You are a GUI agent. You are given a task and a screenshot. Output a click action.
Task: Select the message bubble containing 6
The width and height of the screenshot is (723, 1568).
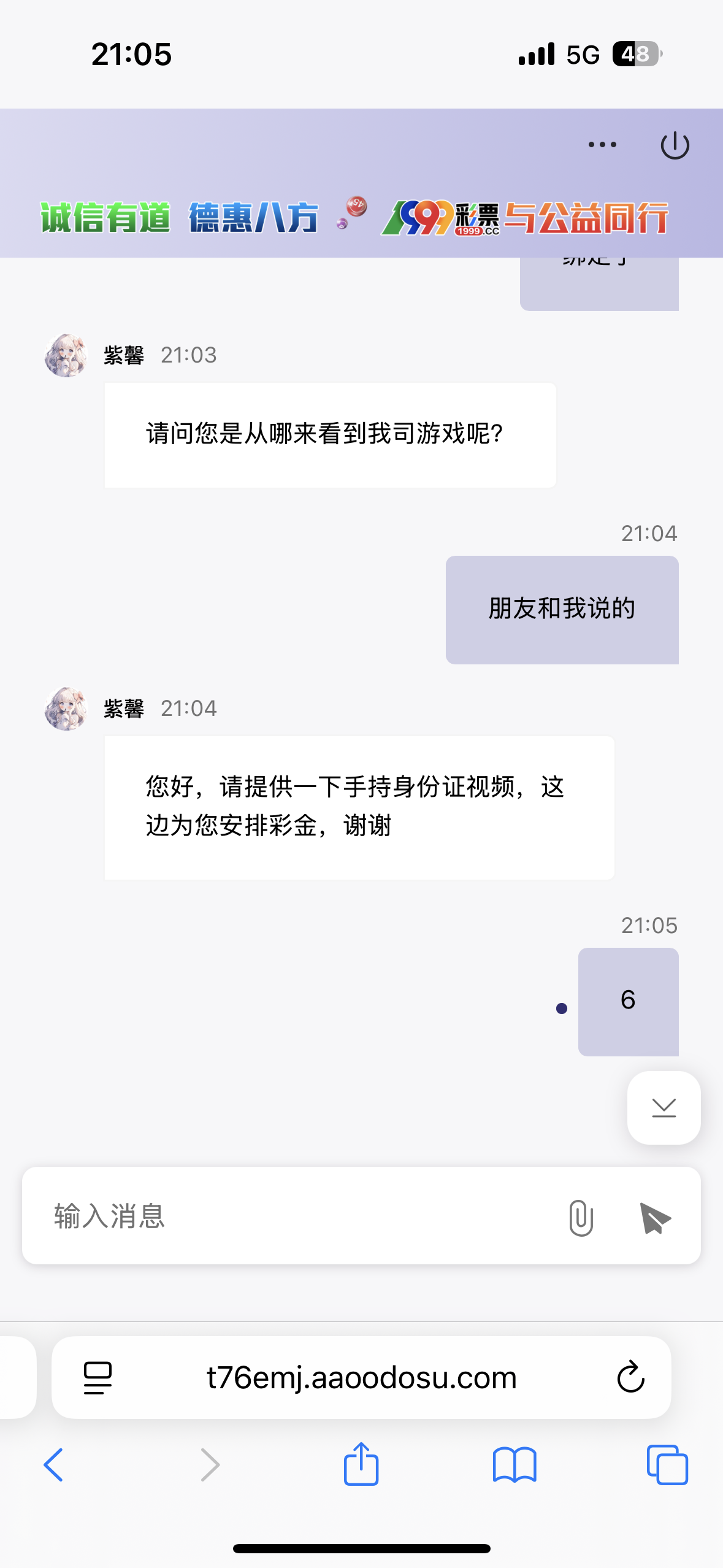tap(627, 1000)
